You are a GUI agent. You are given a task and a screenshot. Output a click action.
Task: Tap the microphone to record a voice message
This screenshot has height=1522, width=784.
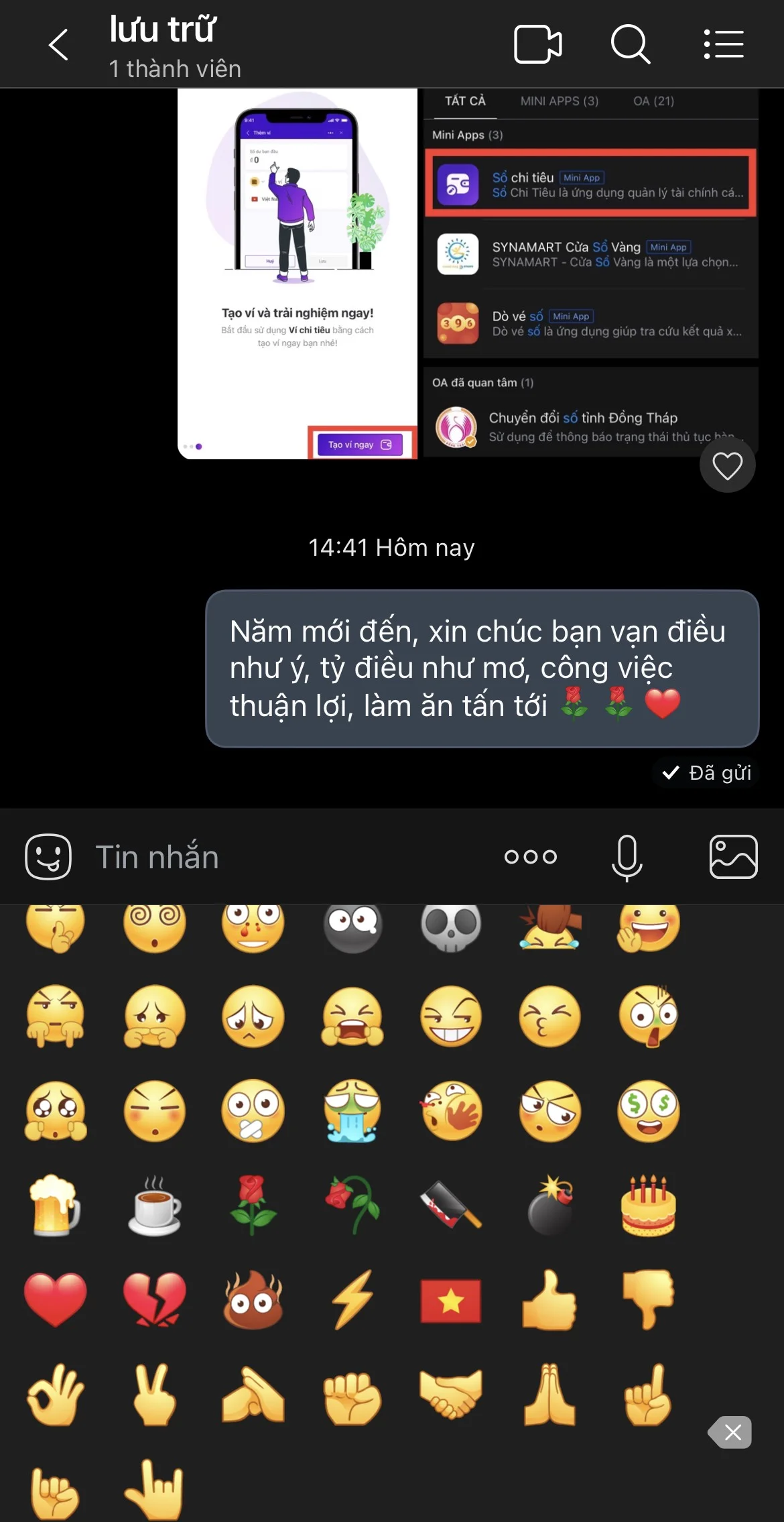[627, 856]
